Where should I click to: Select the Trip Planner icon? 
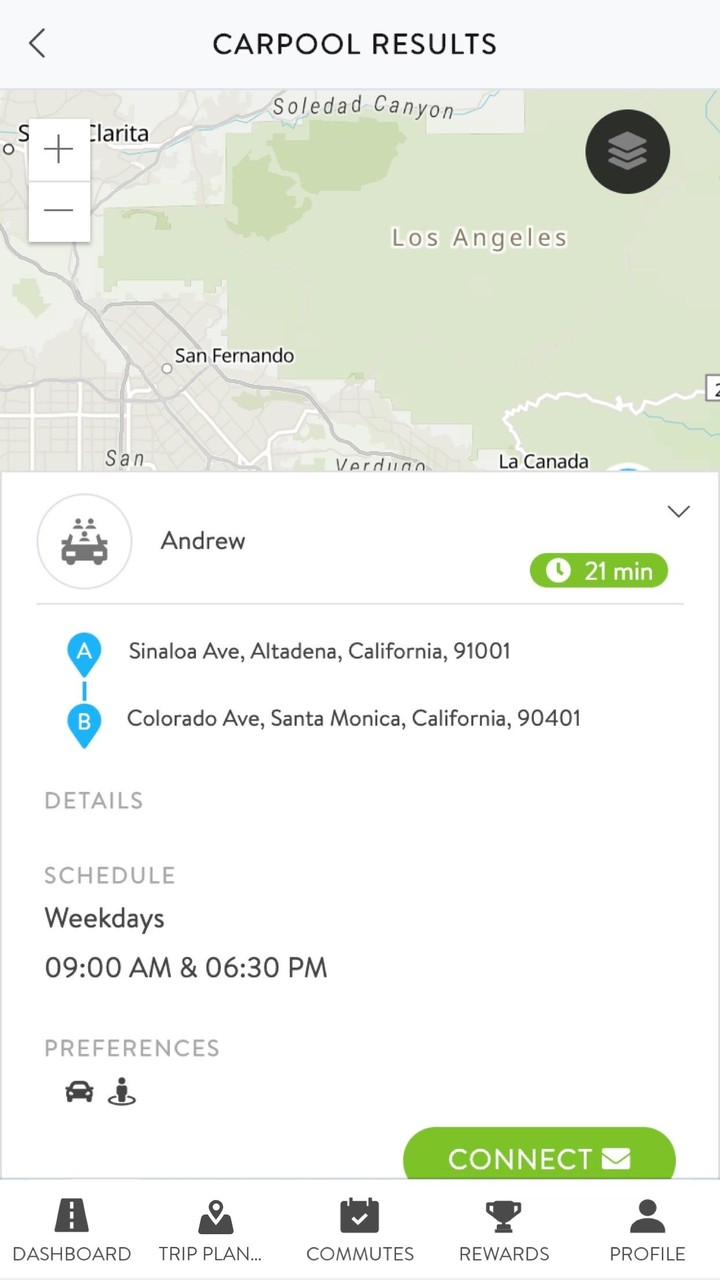215,1215
